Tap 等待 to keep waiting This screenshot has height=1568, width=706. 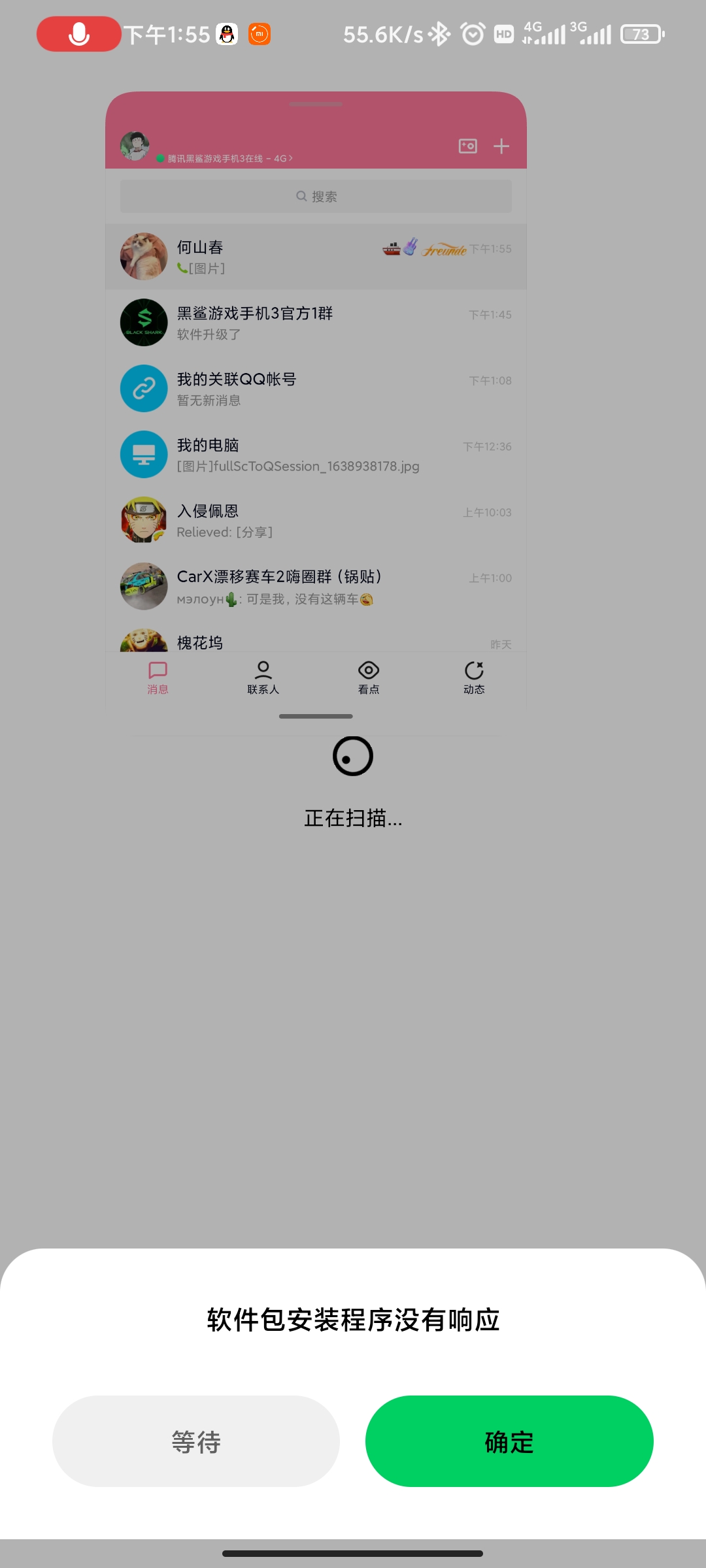(196, 1441)
